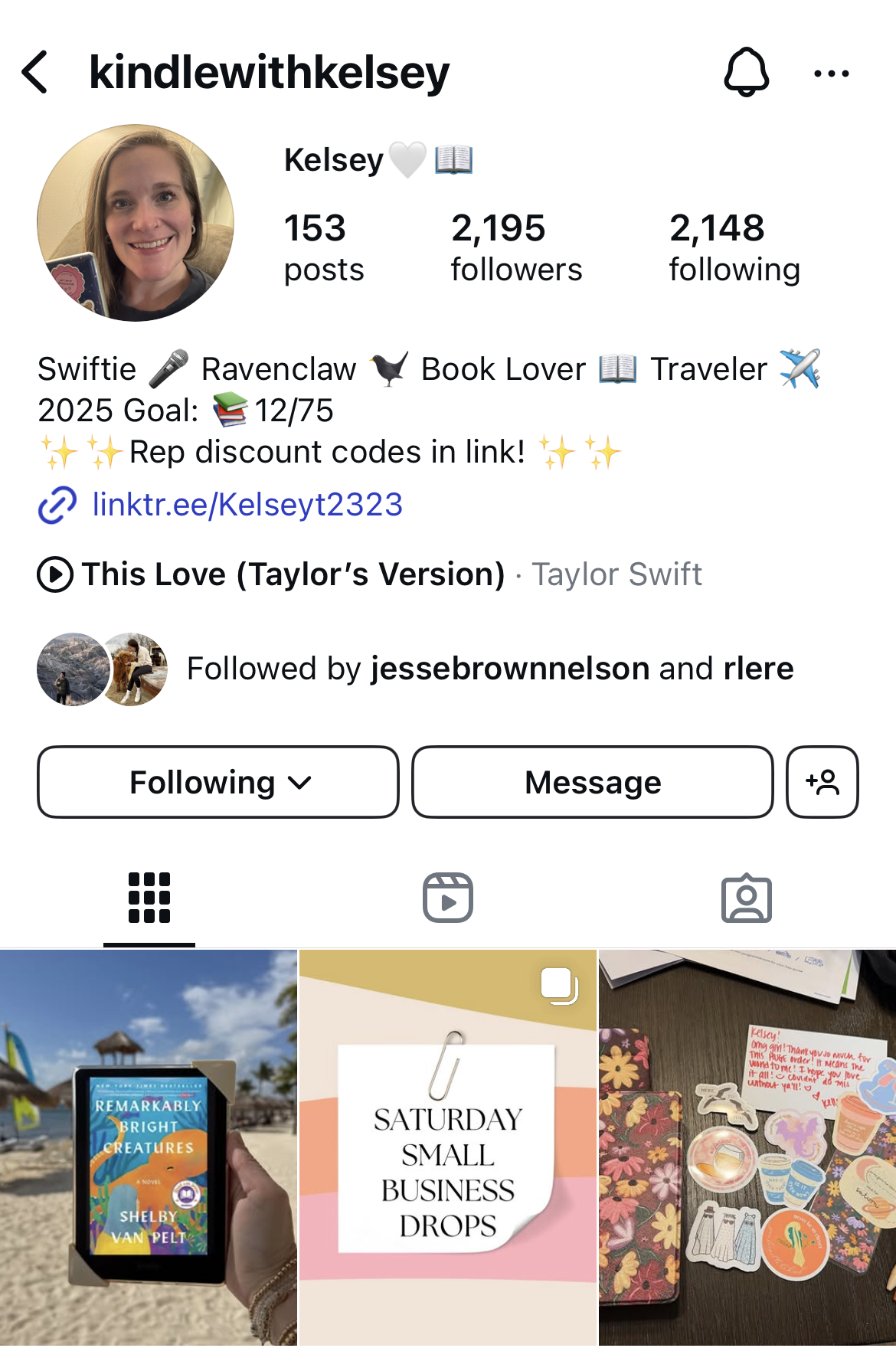The image size is (896, 1348).
Task: Switch to the tagged photos tab
Action: coord(746,898)
